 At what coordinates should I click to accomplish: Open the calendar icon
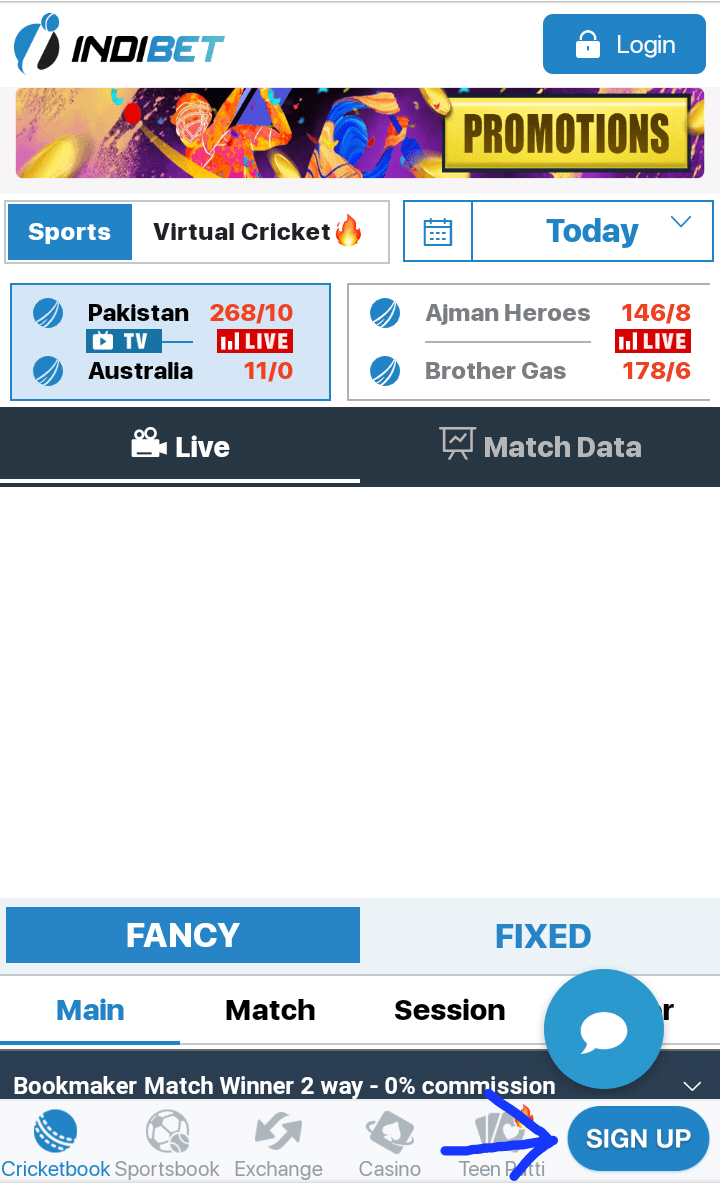pos(438,232)
